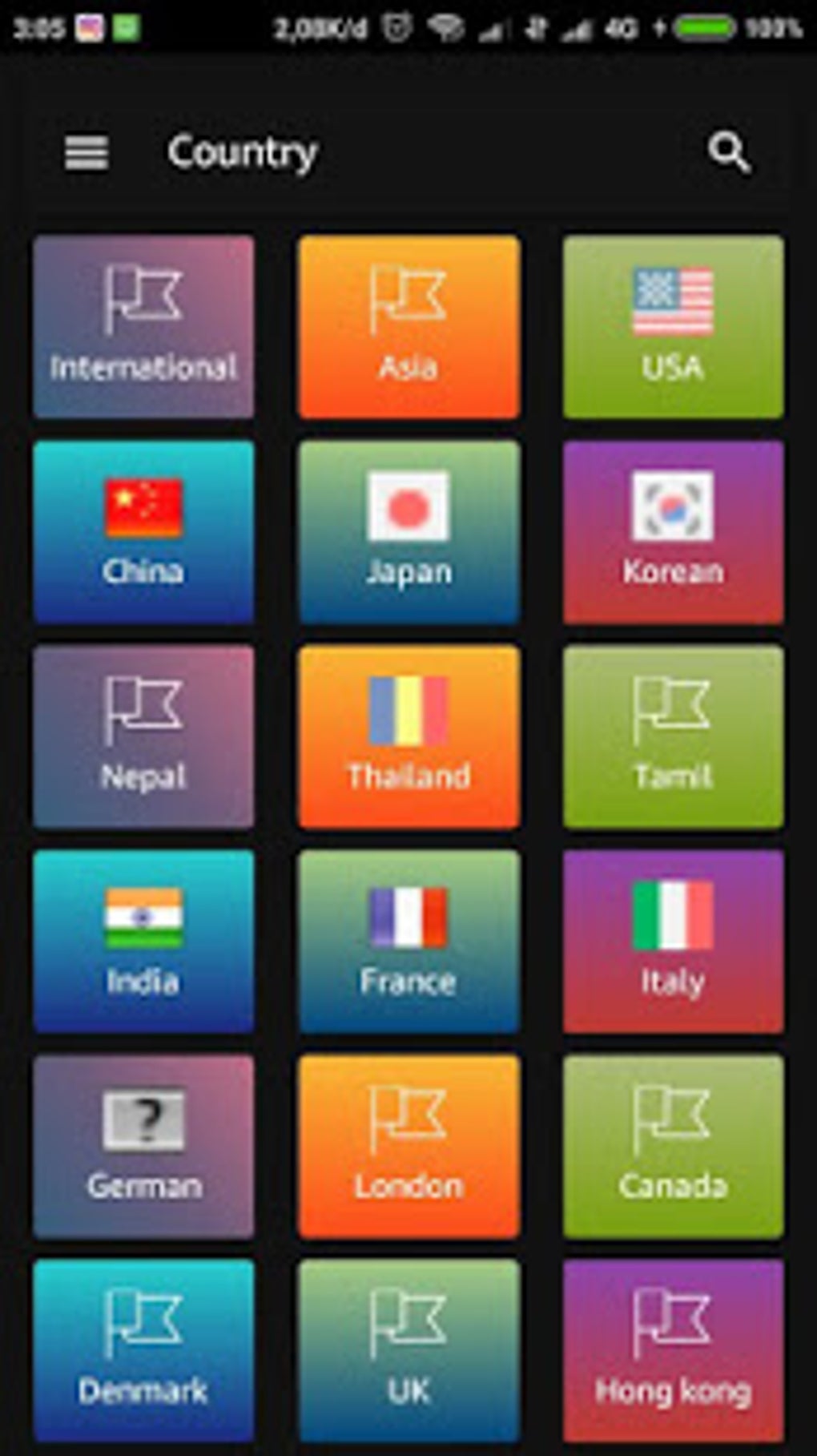The width and height of the screenshot is (817, 1456).
Task: Open the Hong kong tile
Action: click(673, 1351)
